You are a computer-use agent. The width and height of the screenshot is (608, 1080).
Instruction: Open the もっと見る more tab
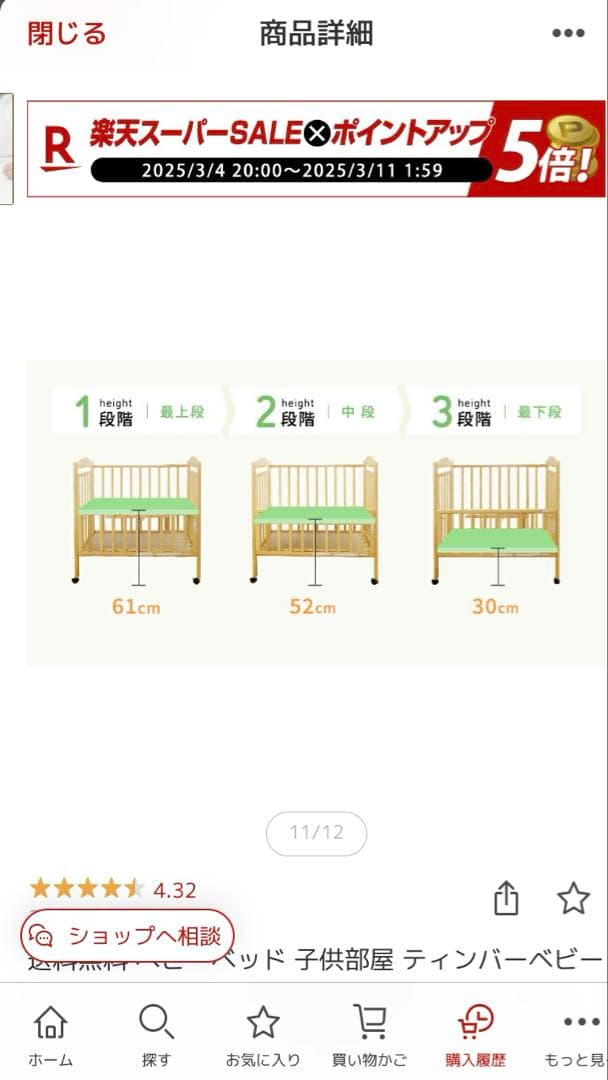(x=578, y=1035)
